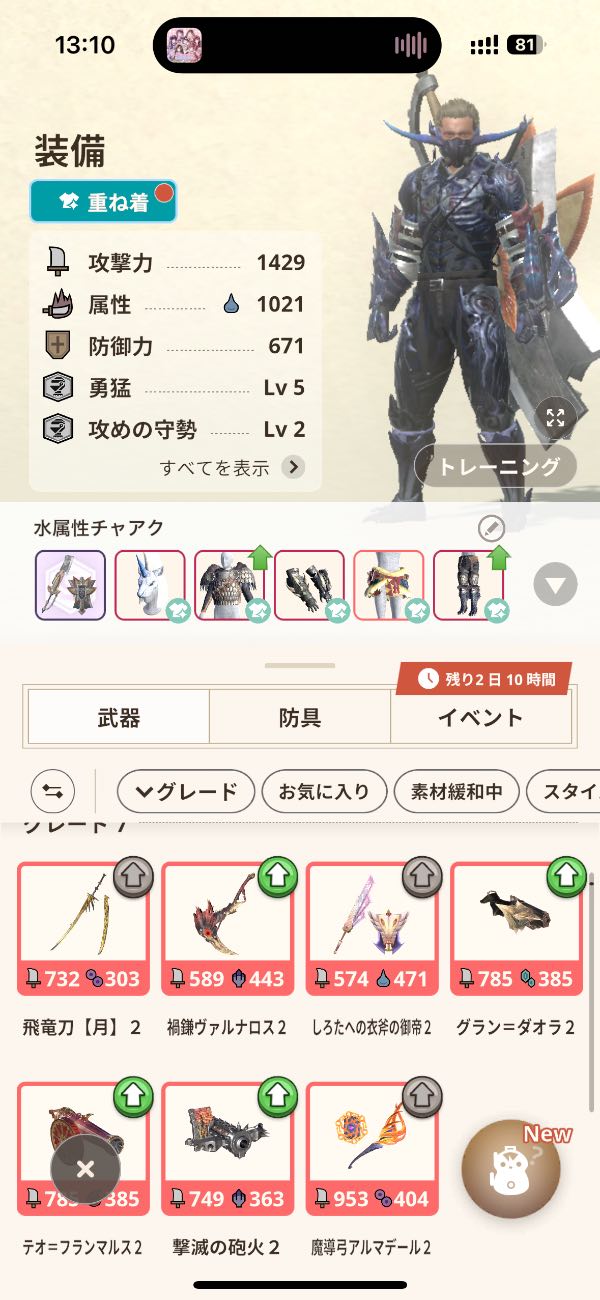
Task: Filter by 素材緩和中 chip
Action: point(455,792)
